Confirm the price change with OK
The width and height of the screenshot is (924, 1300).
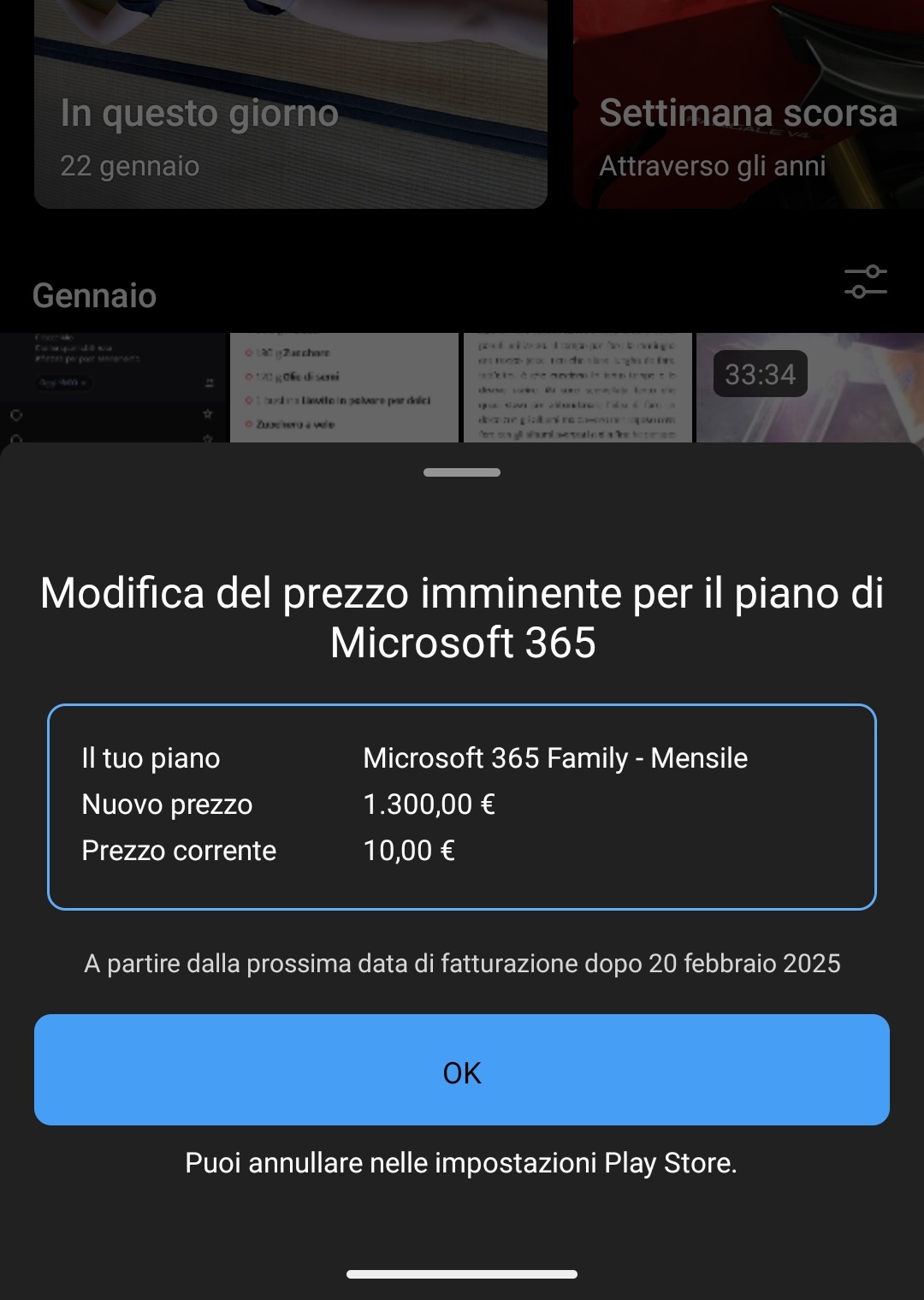coord(462,1070)
